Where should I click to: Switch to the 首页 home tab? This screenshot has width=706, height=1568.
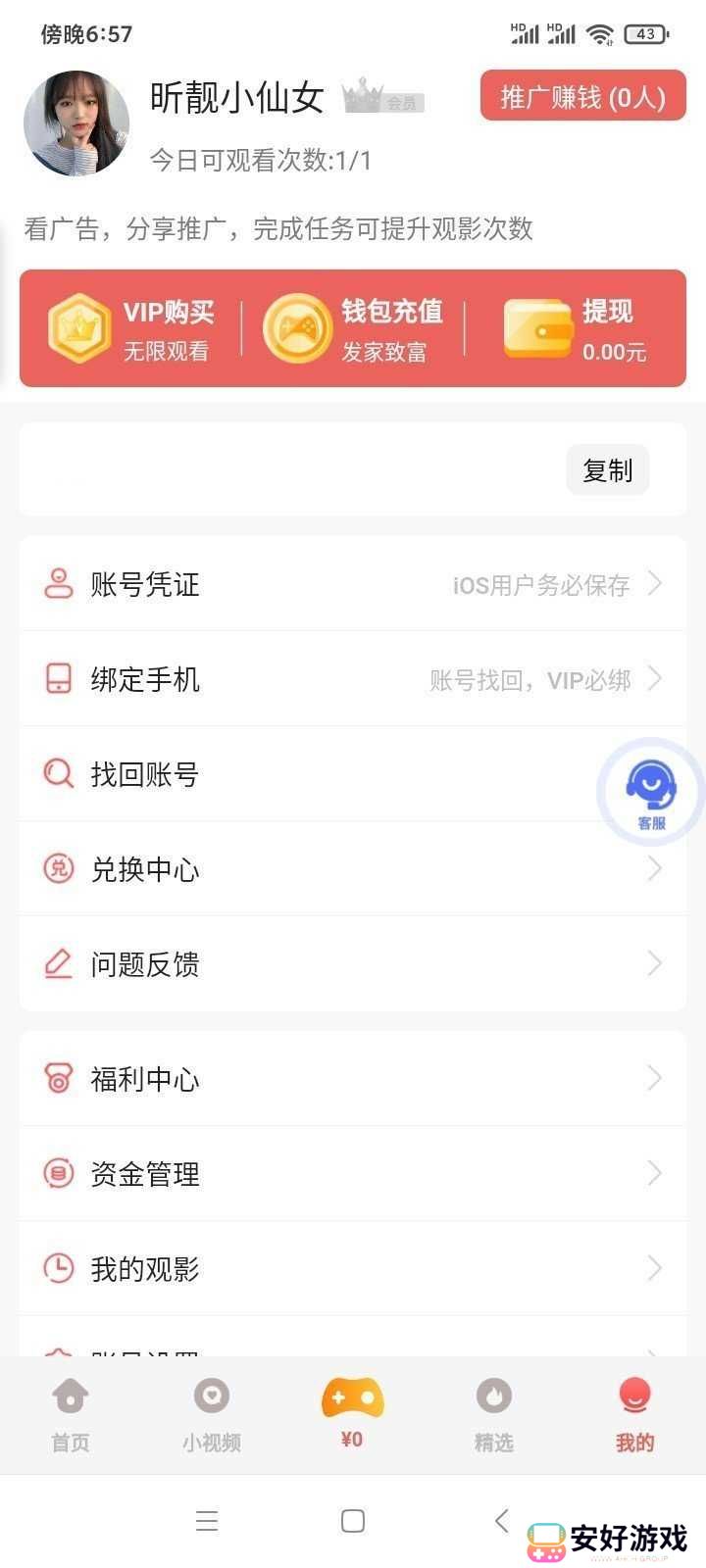click(x=71, y=1415)
